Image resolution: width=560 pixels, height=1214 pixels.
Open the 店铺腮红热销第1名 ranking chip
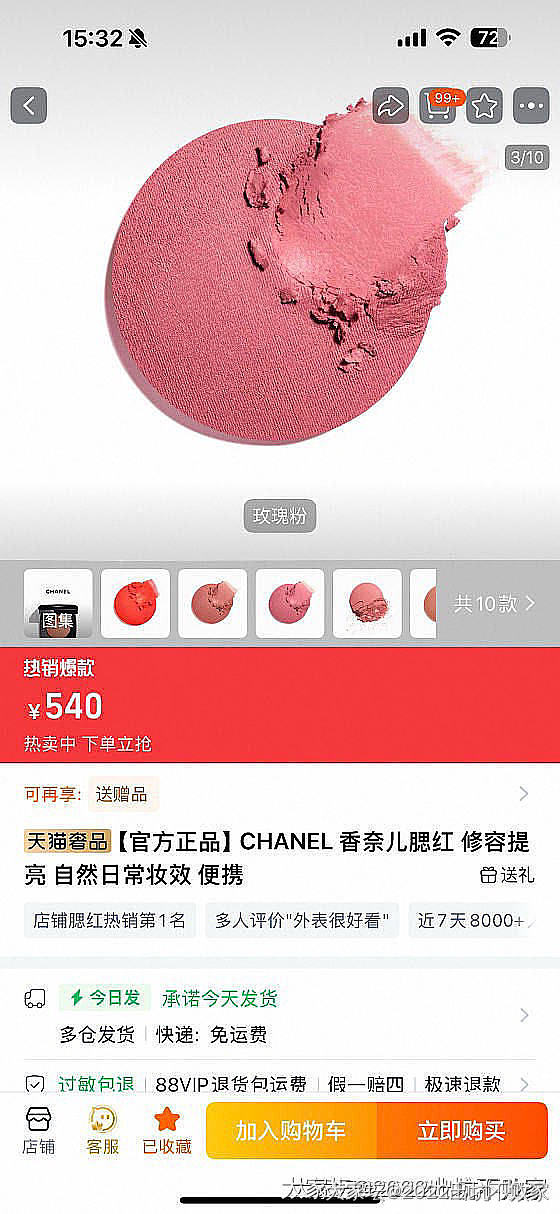[110, 920]
